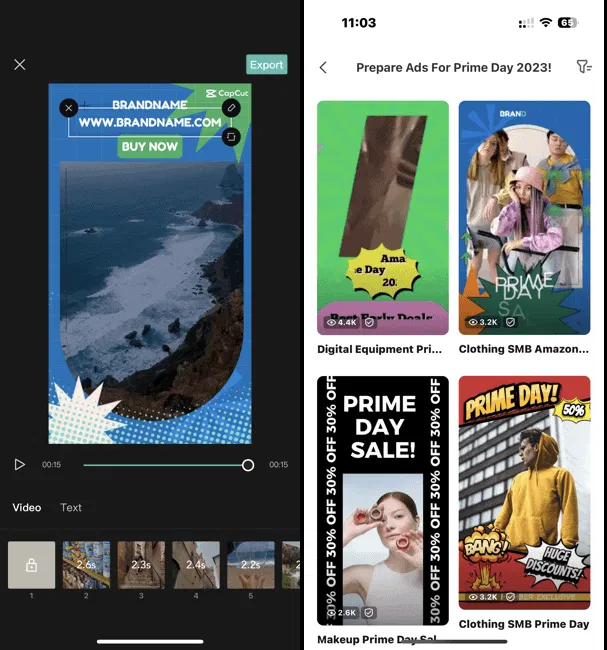
Task: Close the video editor
Action: tap(20, 65)
